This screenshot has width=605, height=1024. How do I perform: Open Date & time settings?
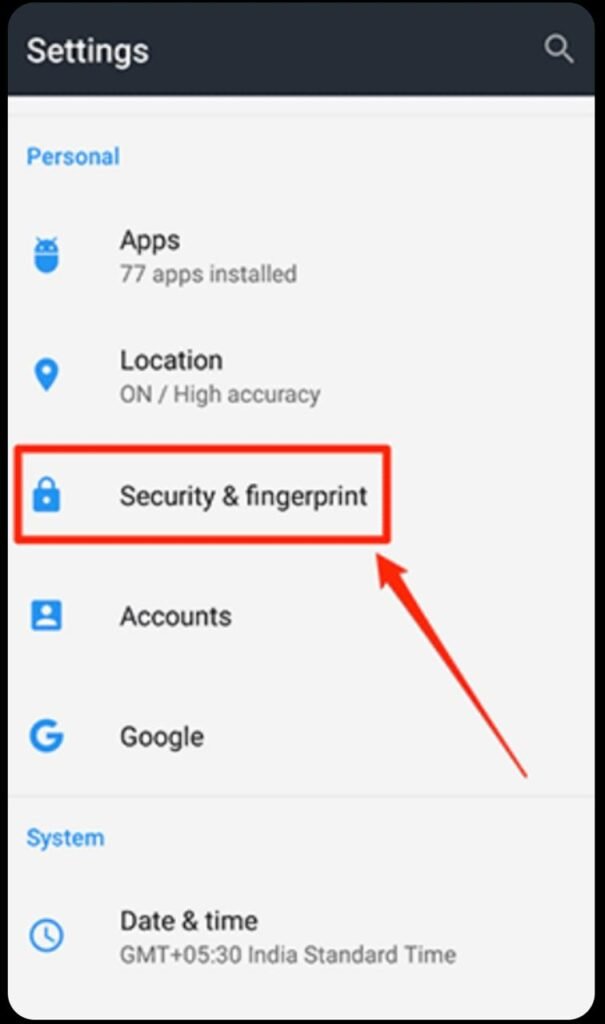[x=301, y=936]
